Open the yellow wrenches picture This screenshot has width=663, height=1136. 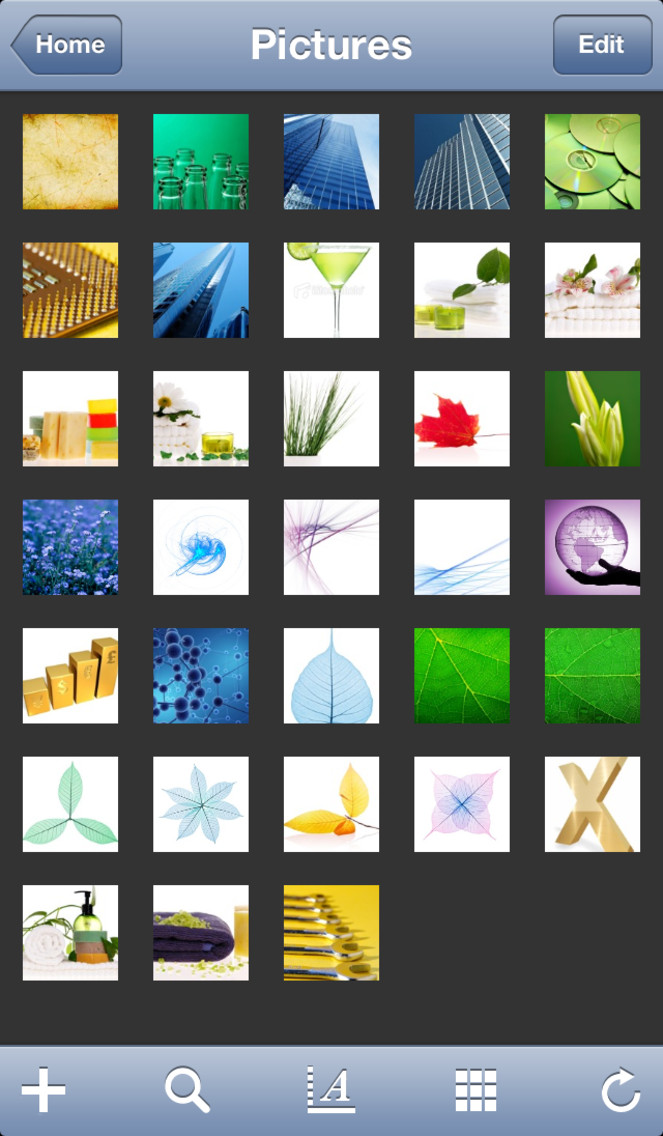point(331,933)
